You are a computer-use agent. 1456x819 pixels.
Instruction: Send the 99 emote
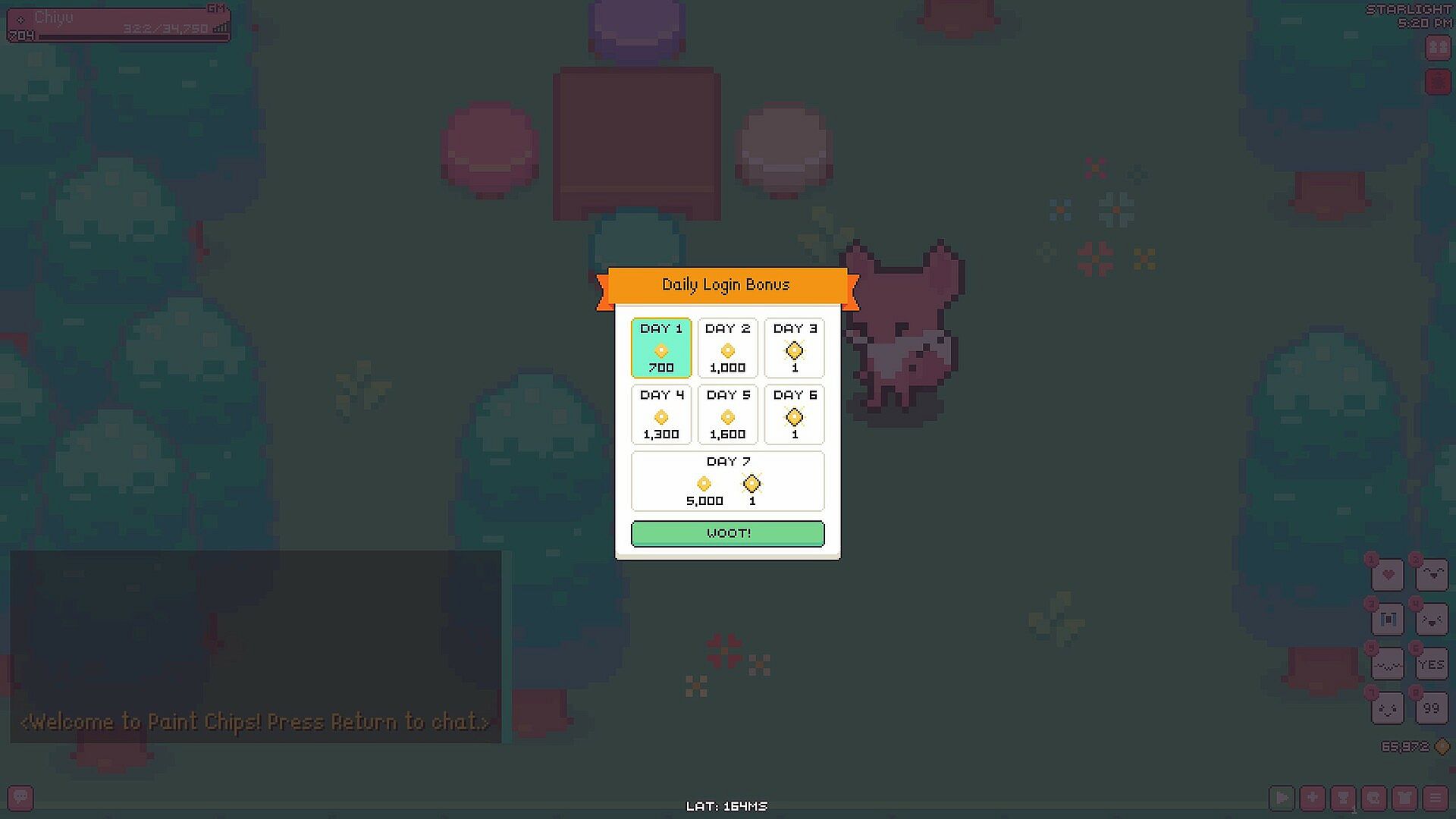(x=1431, y=709)
